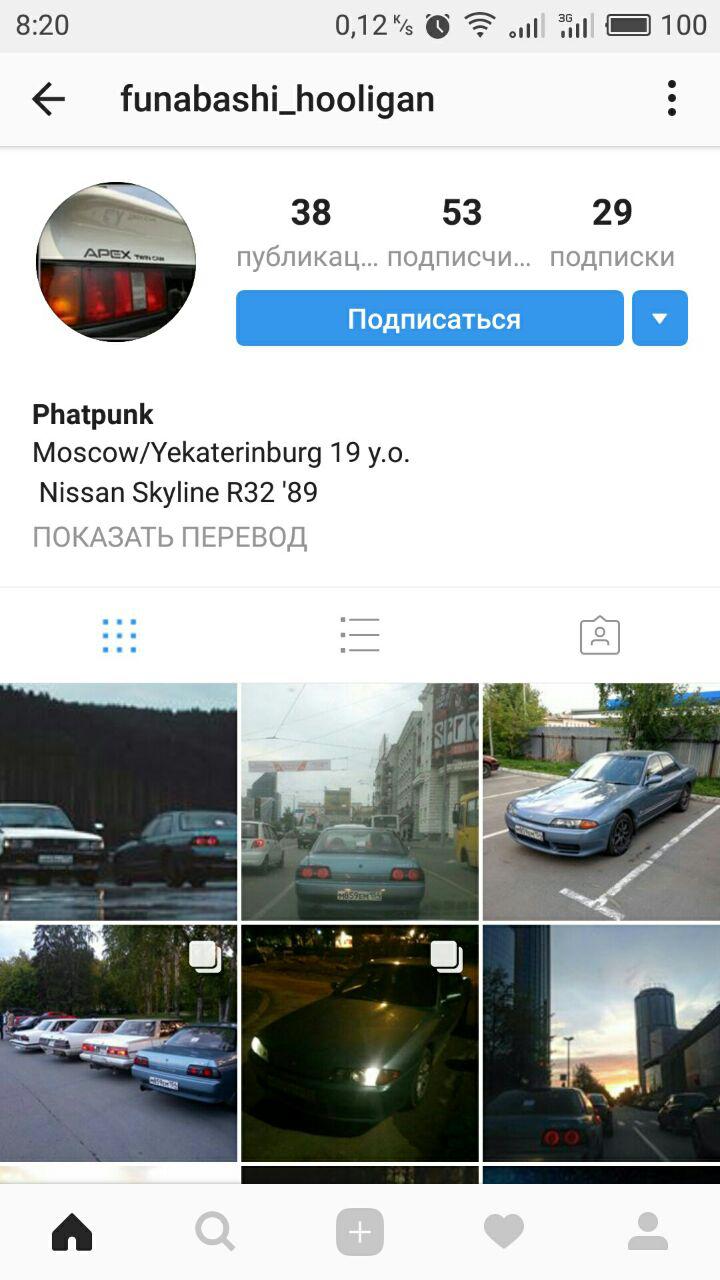Open the search magnifier tab
The height and width of the screenshot is (1280, 720).
tap(215, 1232)
